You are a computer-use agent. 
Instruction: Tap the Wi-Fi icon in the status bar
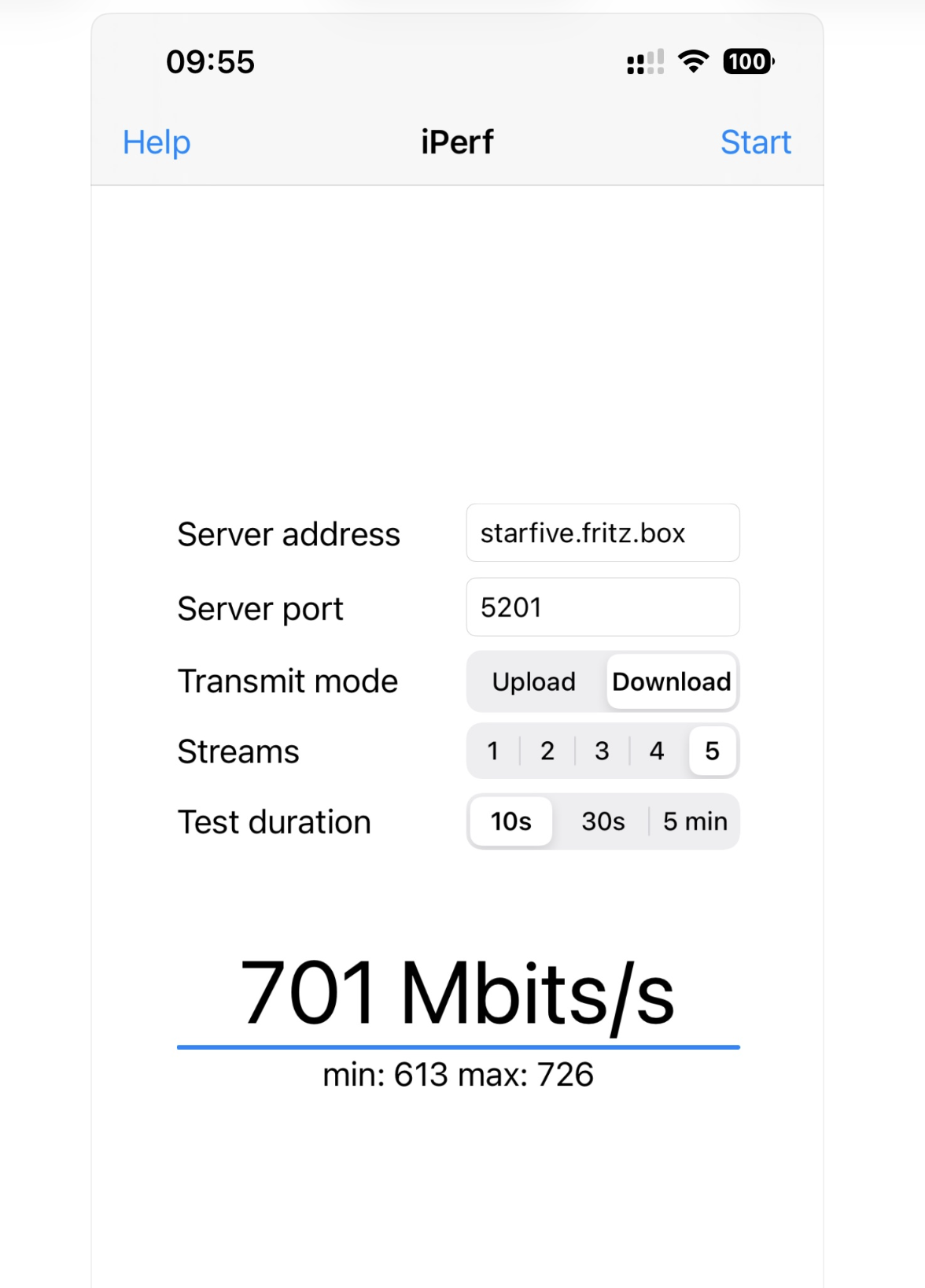[692, 61]
